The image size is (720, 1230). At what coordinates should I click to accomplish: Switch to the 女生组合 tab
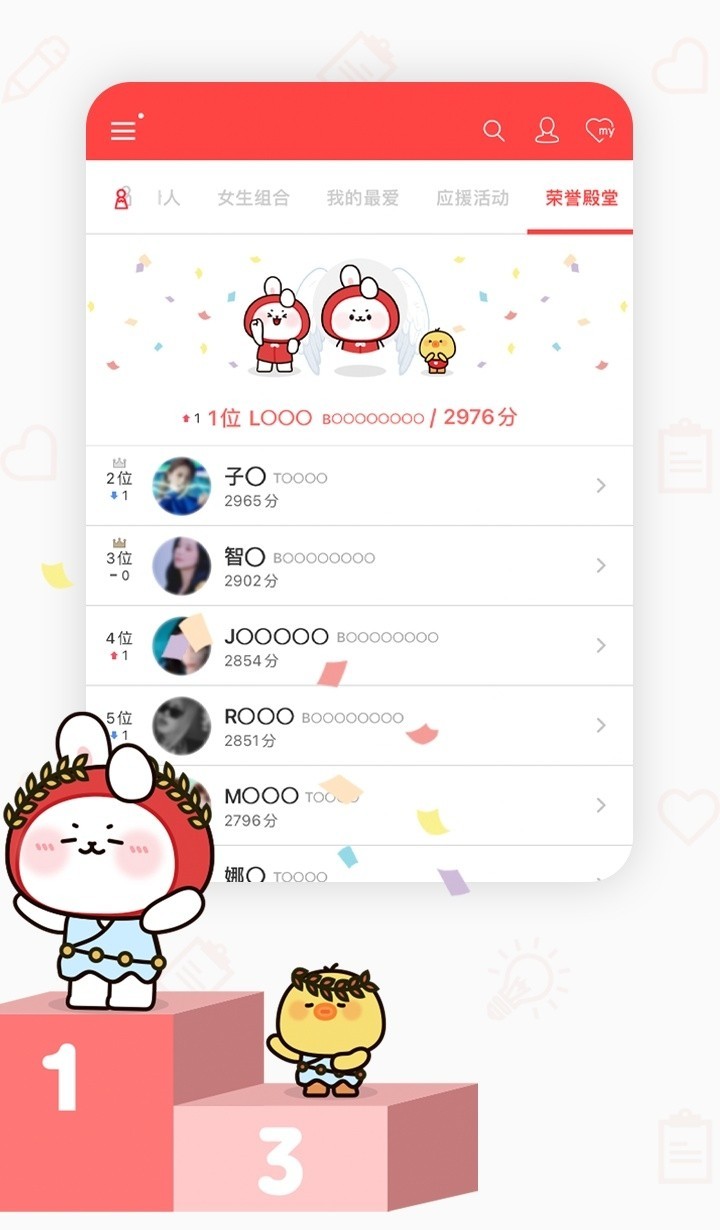[253, 198]
